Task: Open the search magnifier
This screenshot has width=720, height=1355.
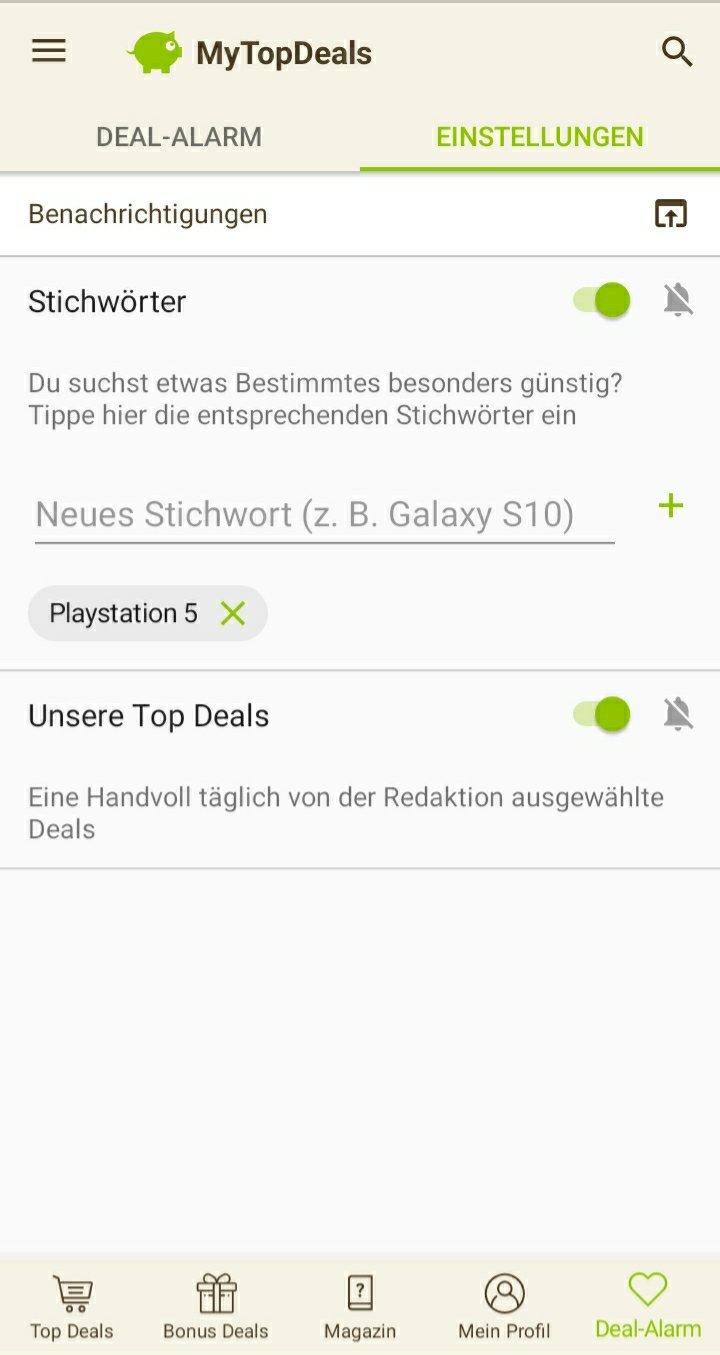Action: (x=677, y=52)
